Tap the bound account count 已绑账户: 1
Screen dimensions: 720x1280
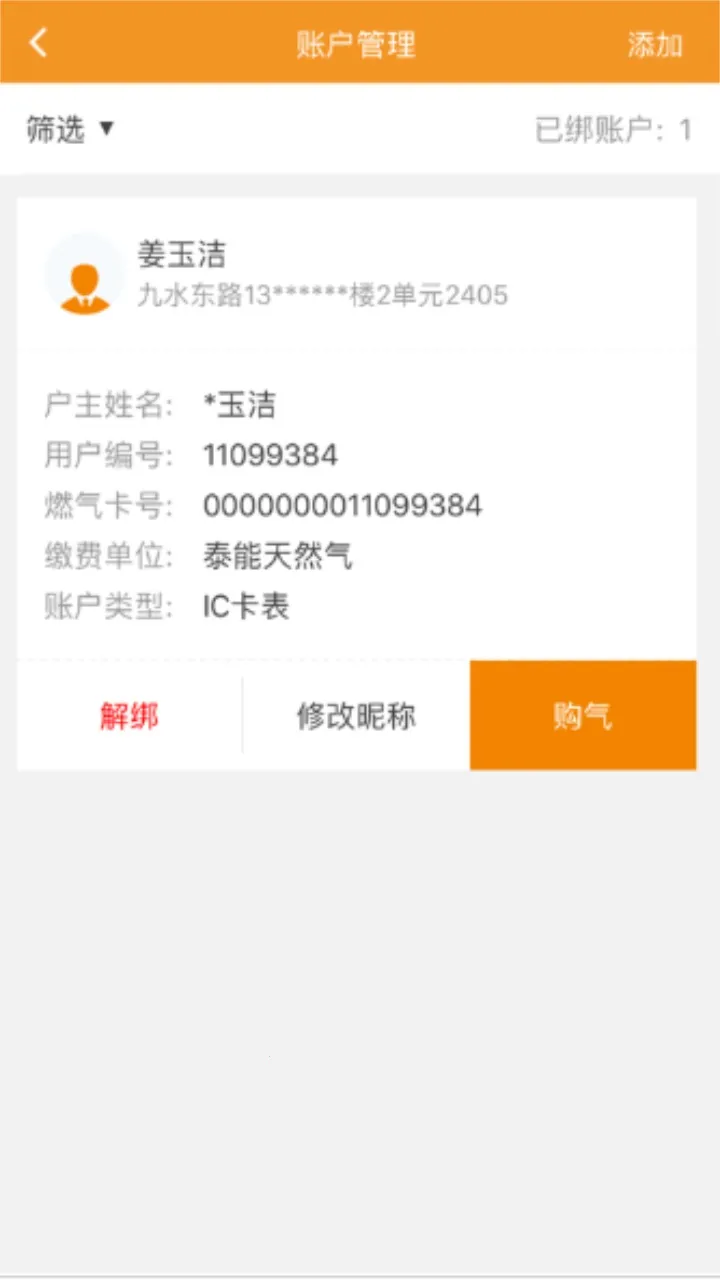pos(617,129)
